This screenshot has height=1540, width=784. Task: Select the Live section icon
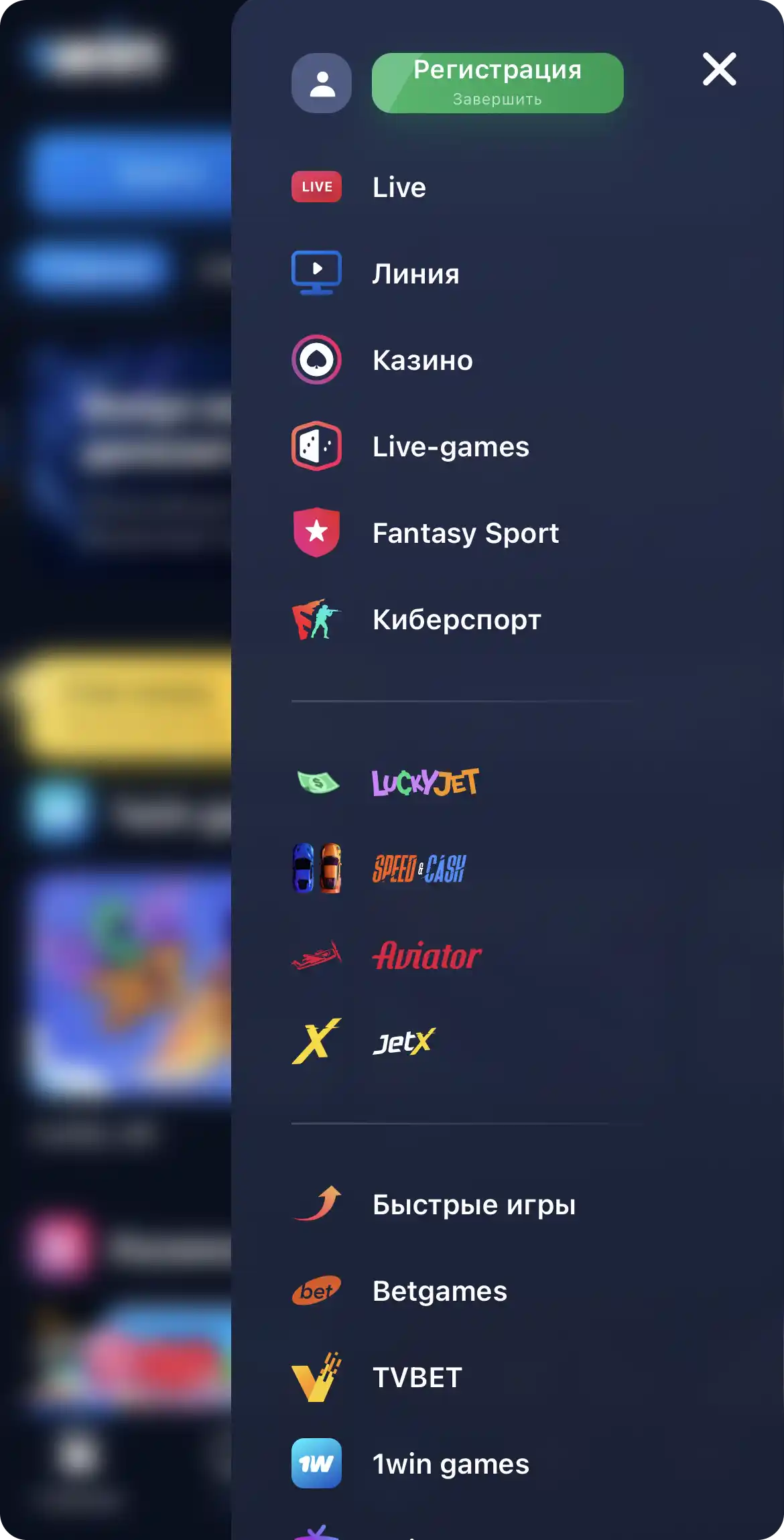tap(316, 186)
